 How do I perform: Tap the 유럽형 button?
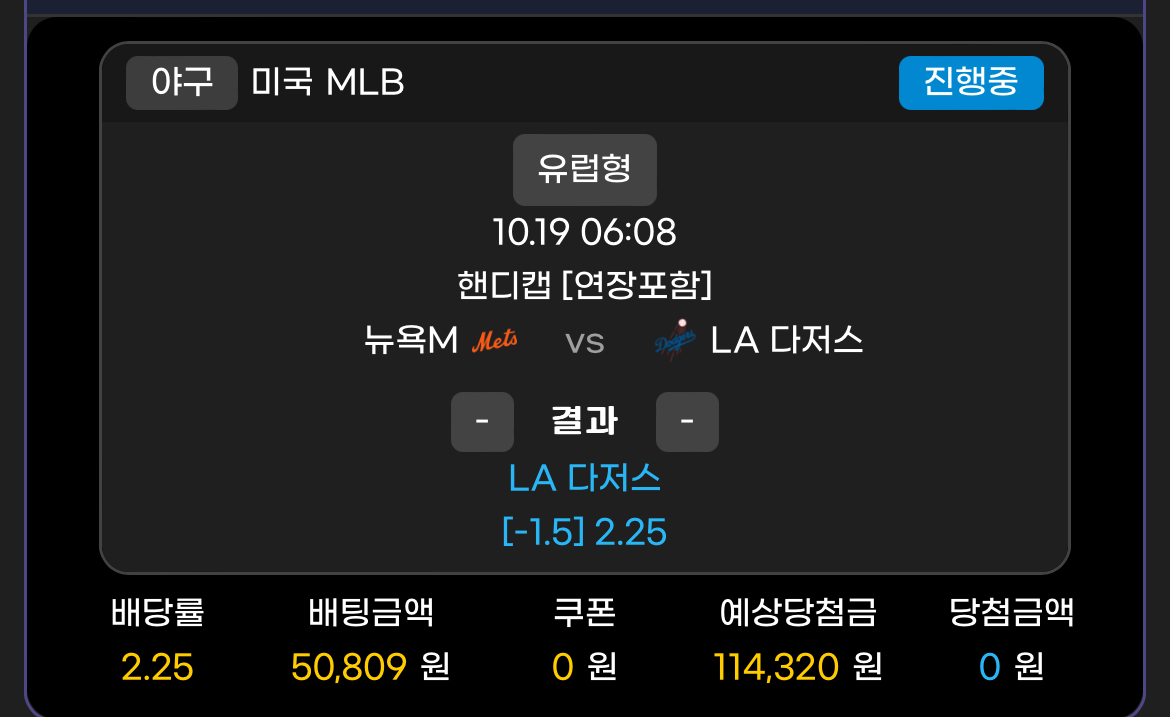tap(584, 169)
